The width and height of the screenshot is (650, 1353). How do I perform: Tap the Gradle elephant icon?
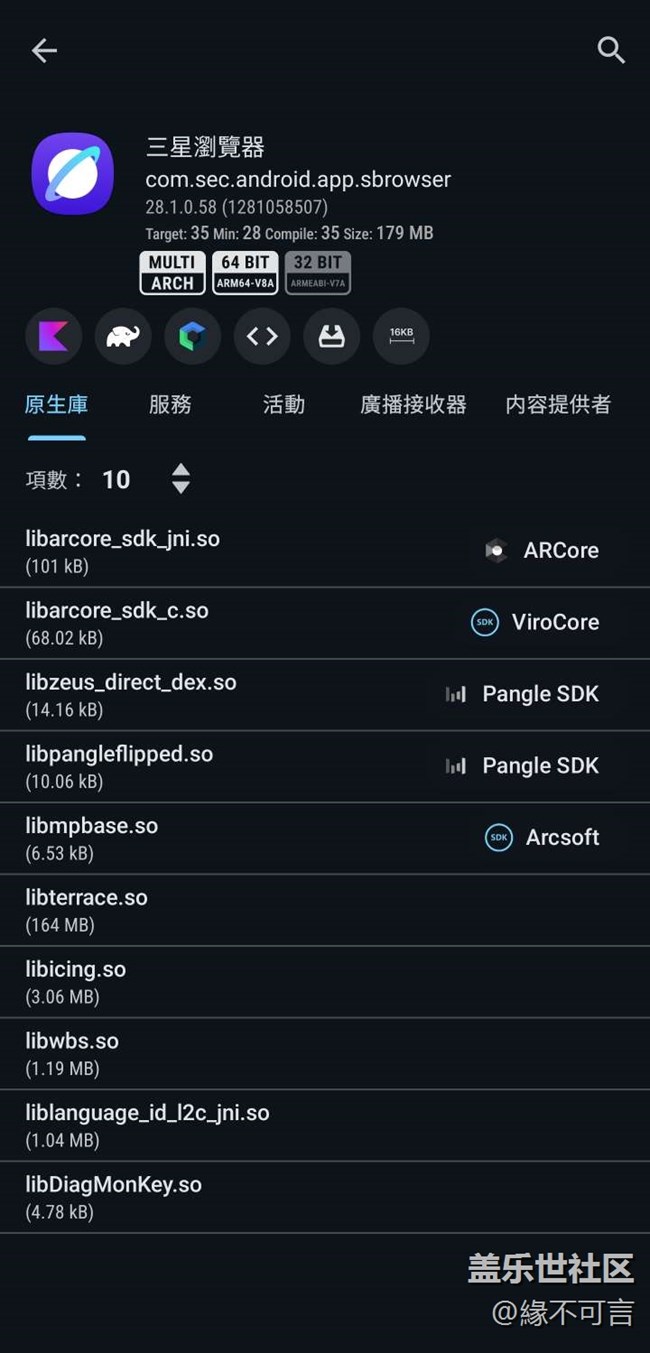pyautogui.click(x=123, y=337)
